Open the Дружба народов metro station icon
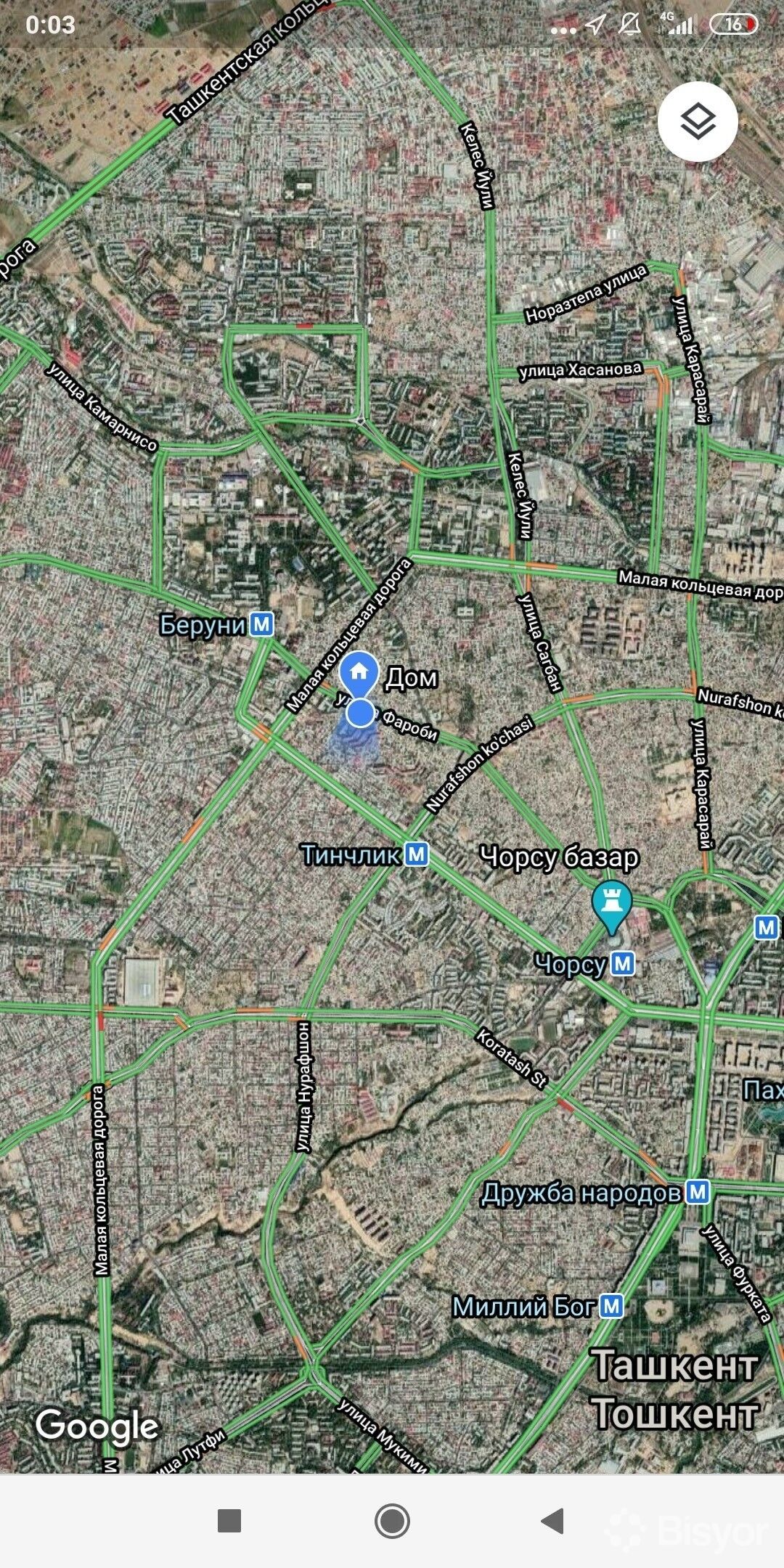This screenshot has width=784, height=1568. click(x=698, y=1191)
